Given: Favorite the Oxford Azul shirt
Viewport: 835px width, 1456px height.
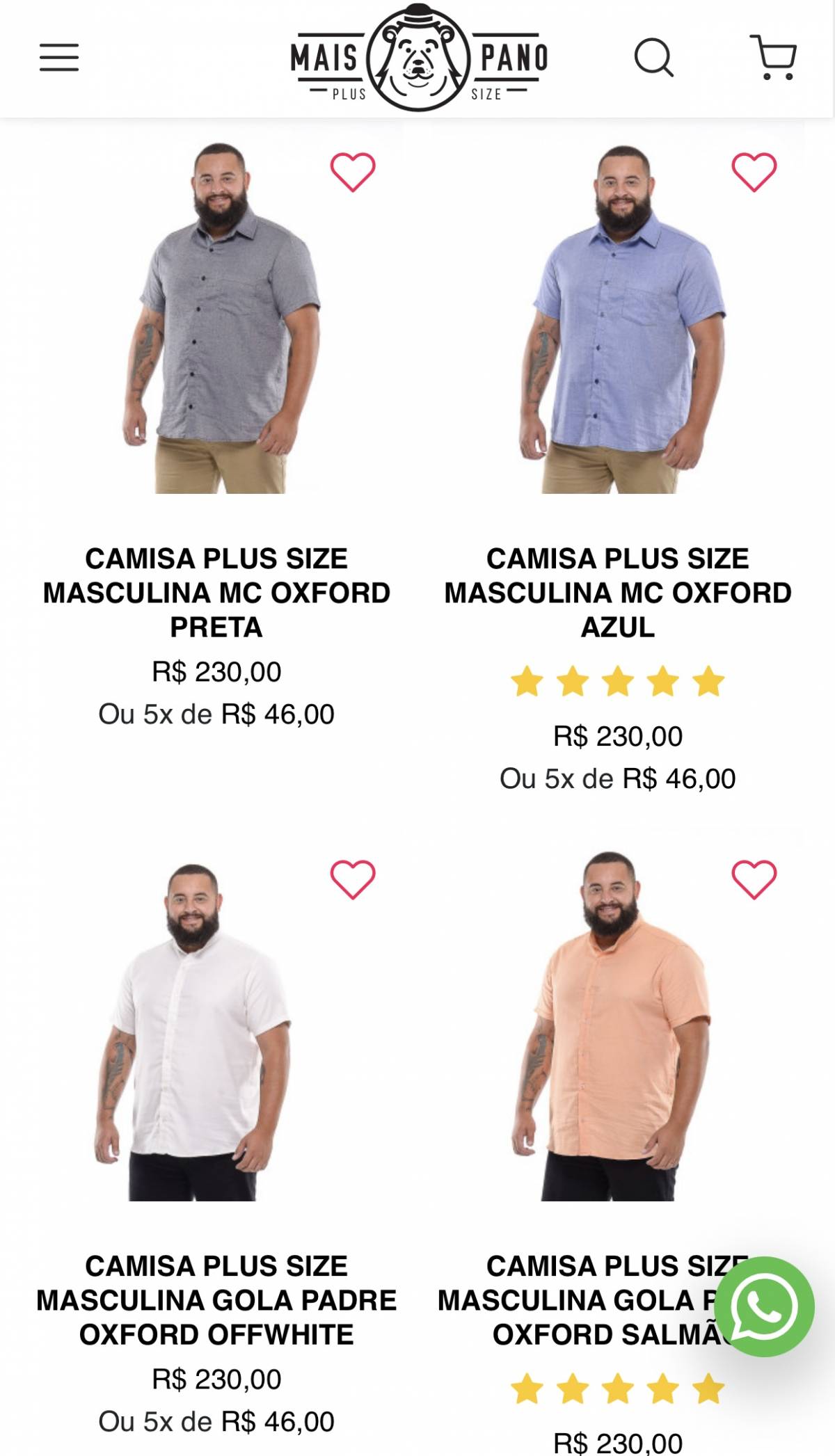Looking at the screenshot, I should point(754,172).
